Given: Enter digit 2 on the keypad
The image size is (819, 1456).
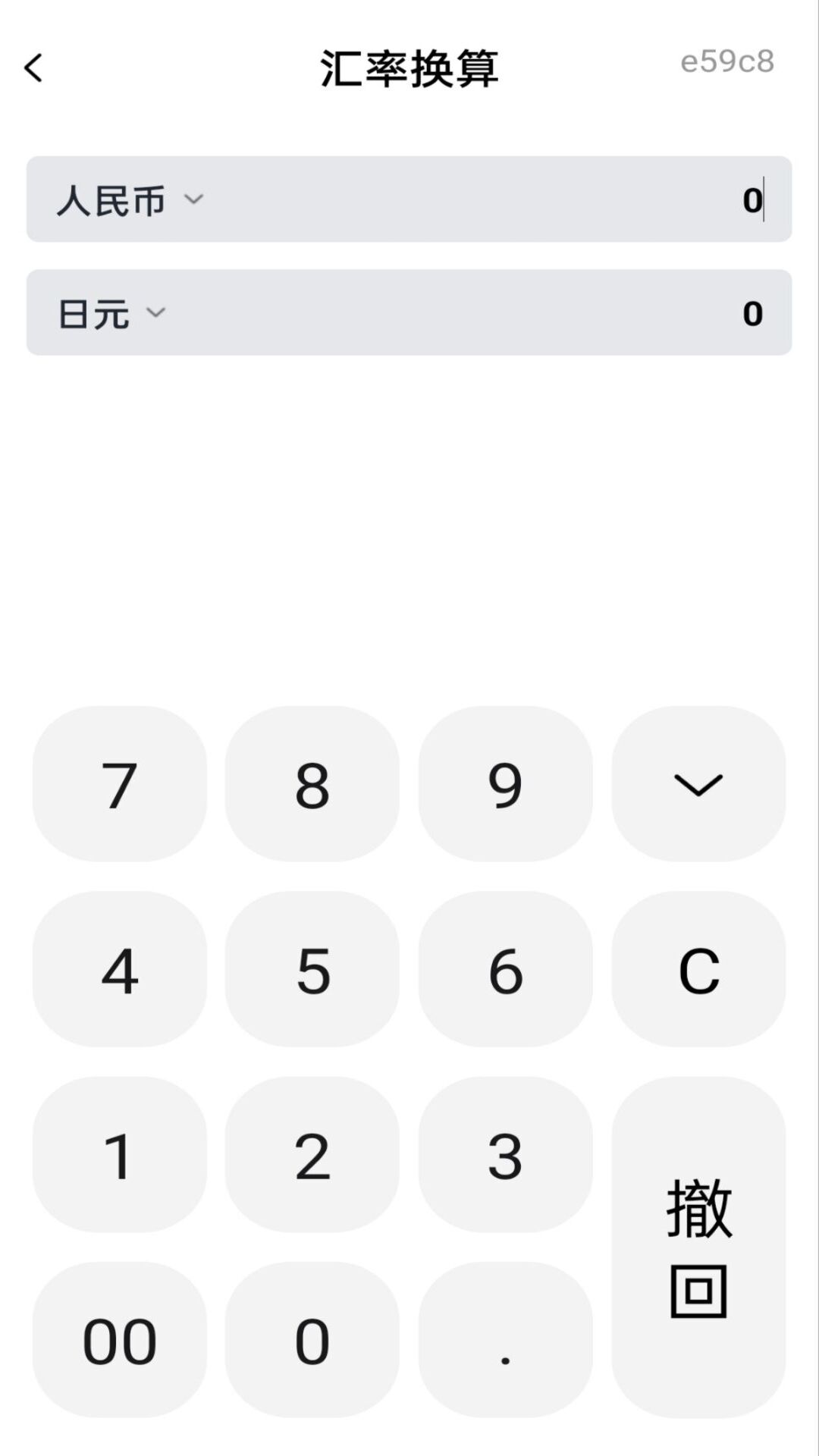Looking at the screenshot, I should click(312, 1155).
